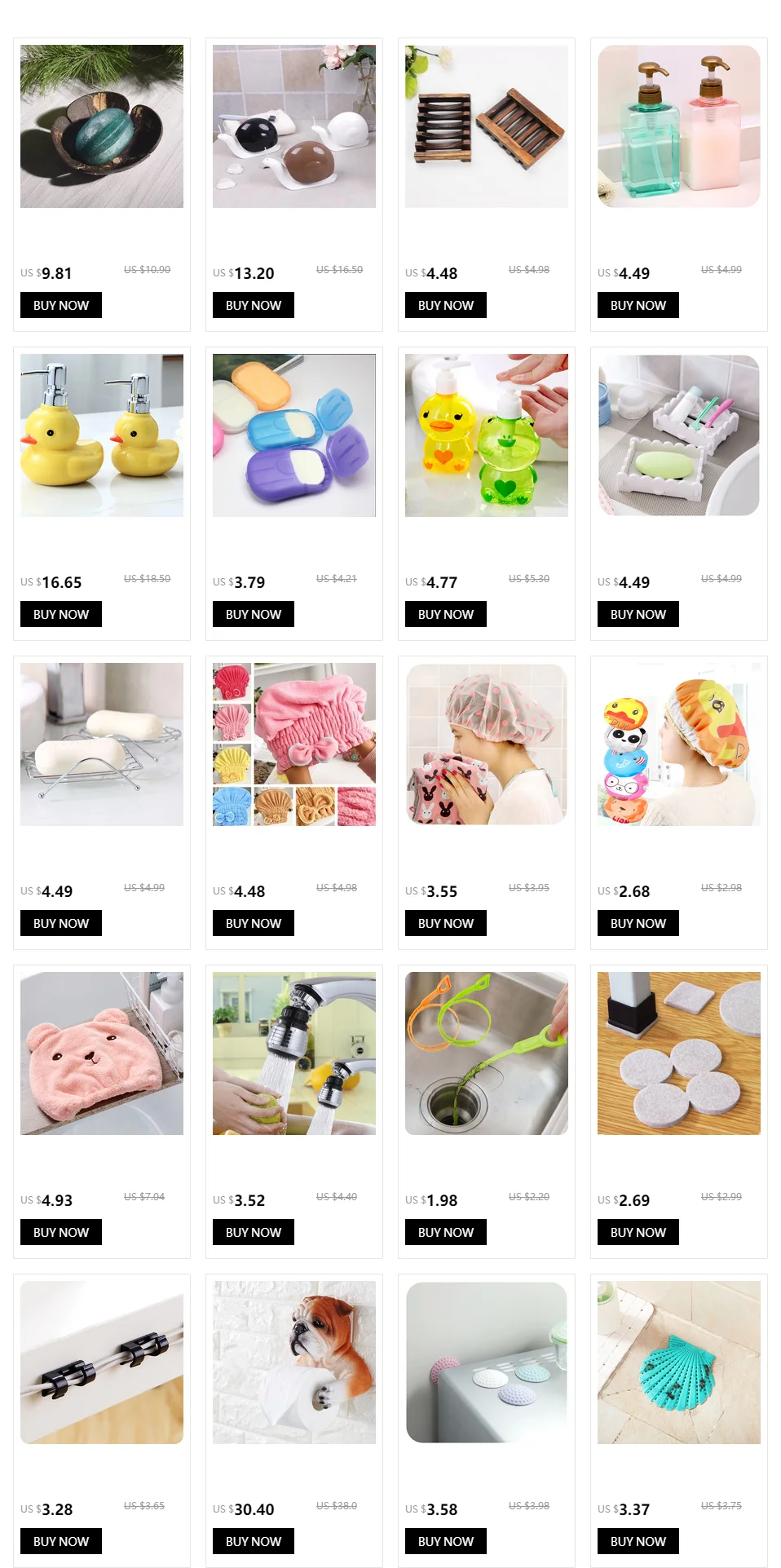This screenshot has width=781, height=1568.
Task: Tap BUY NOW for US $3.37 shell drain cover
Action: point(638,1541)
